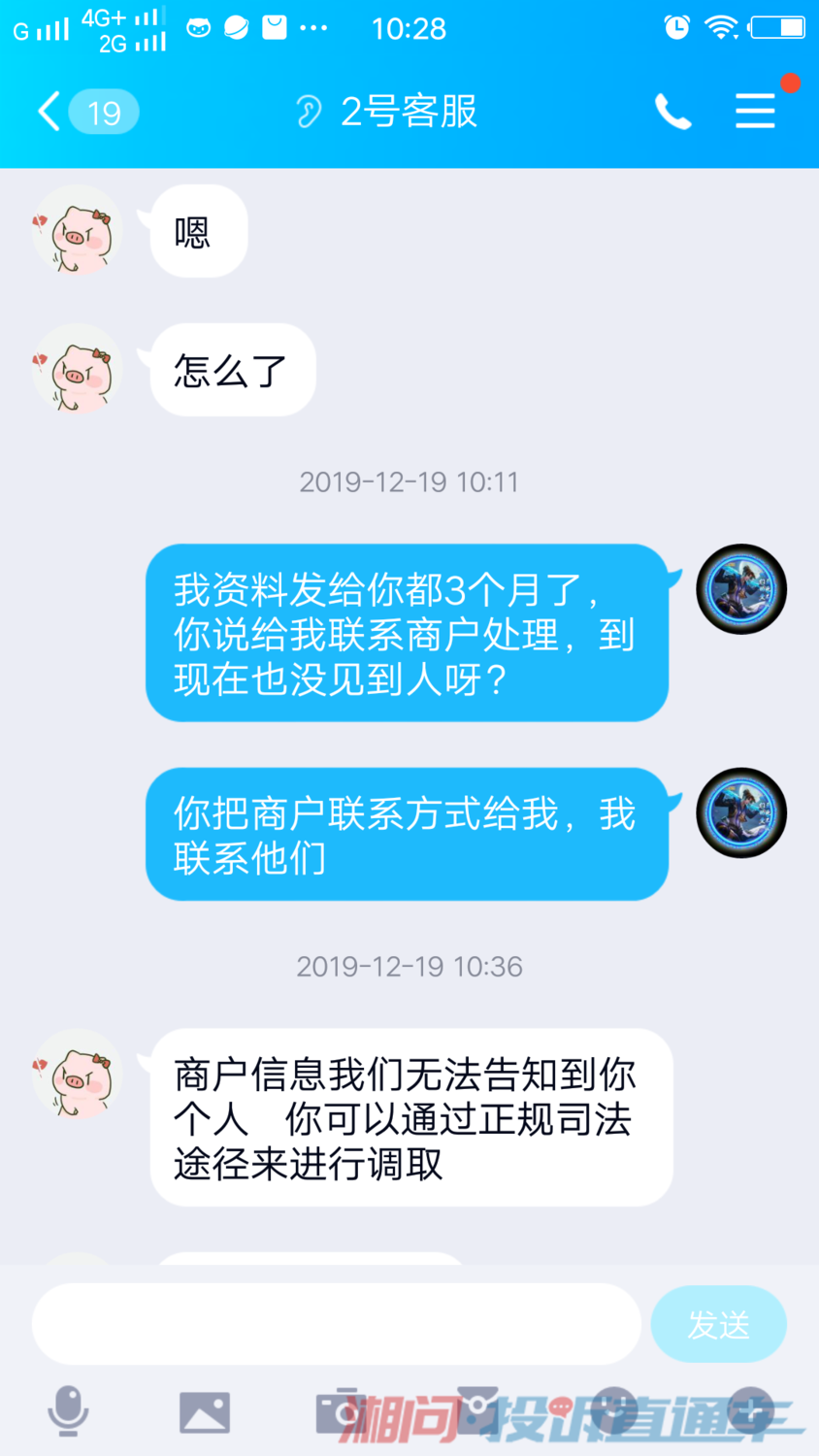Tap the camera icon in the chat toolbar
Screen dimensions: 819x1456
(341, 1412)
